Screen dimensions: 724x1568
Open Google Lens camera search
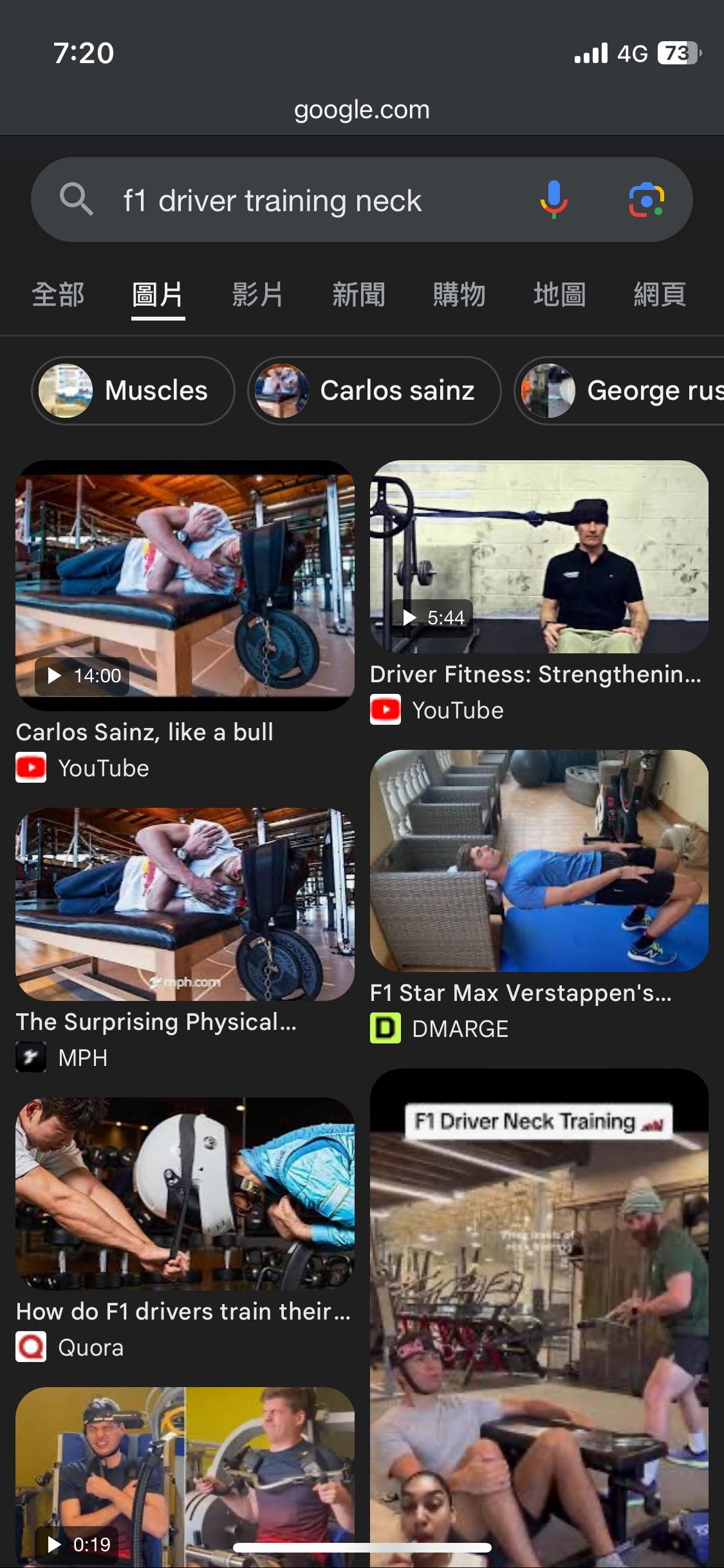[646, 200]
